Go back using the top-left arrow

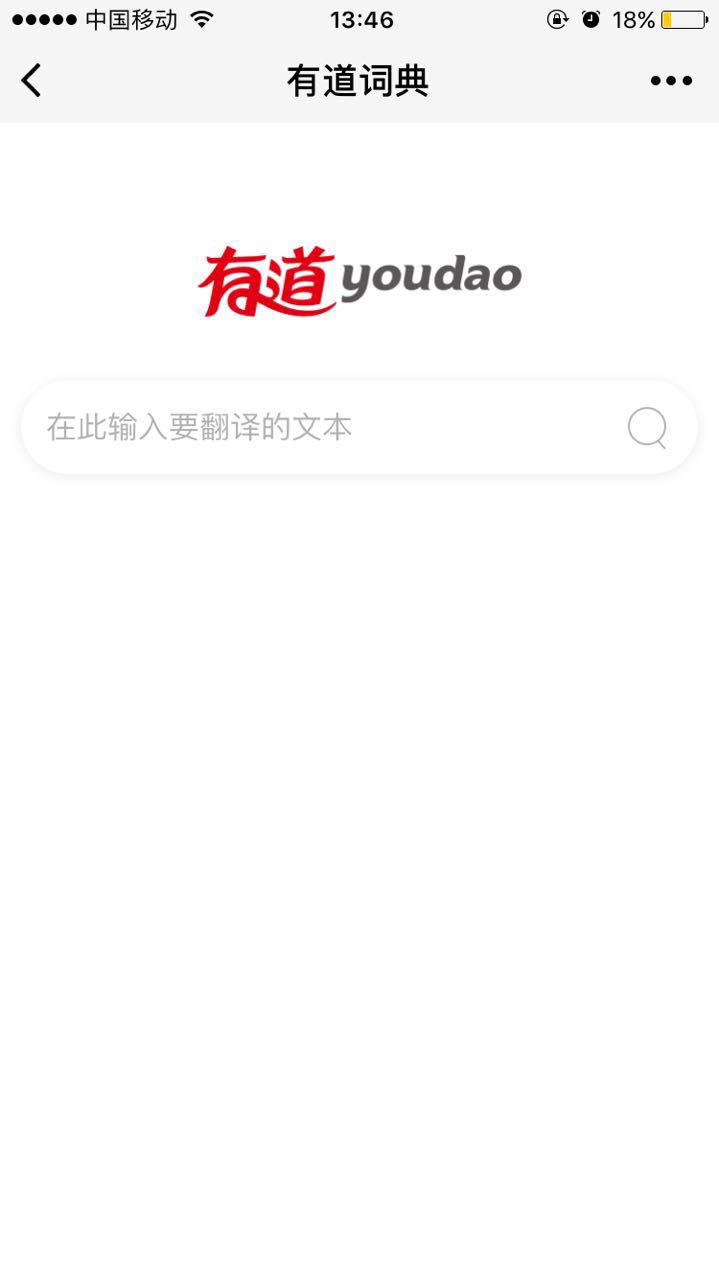click(x=32, y=80)
